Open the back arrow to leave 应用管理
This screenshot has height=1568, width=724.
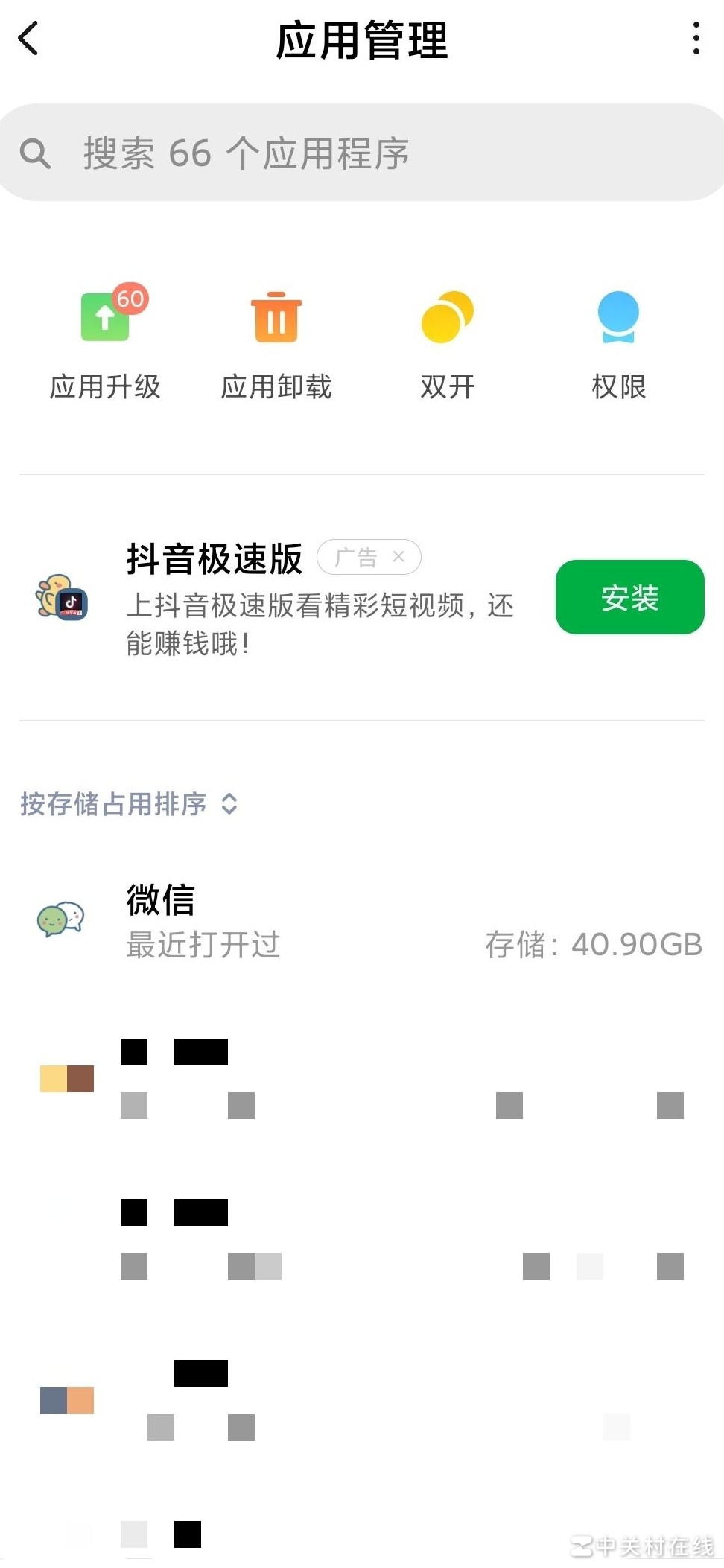point(29,39)
